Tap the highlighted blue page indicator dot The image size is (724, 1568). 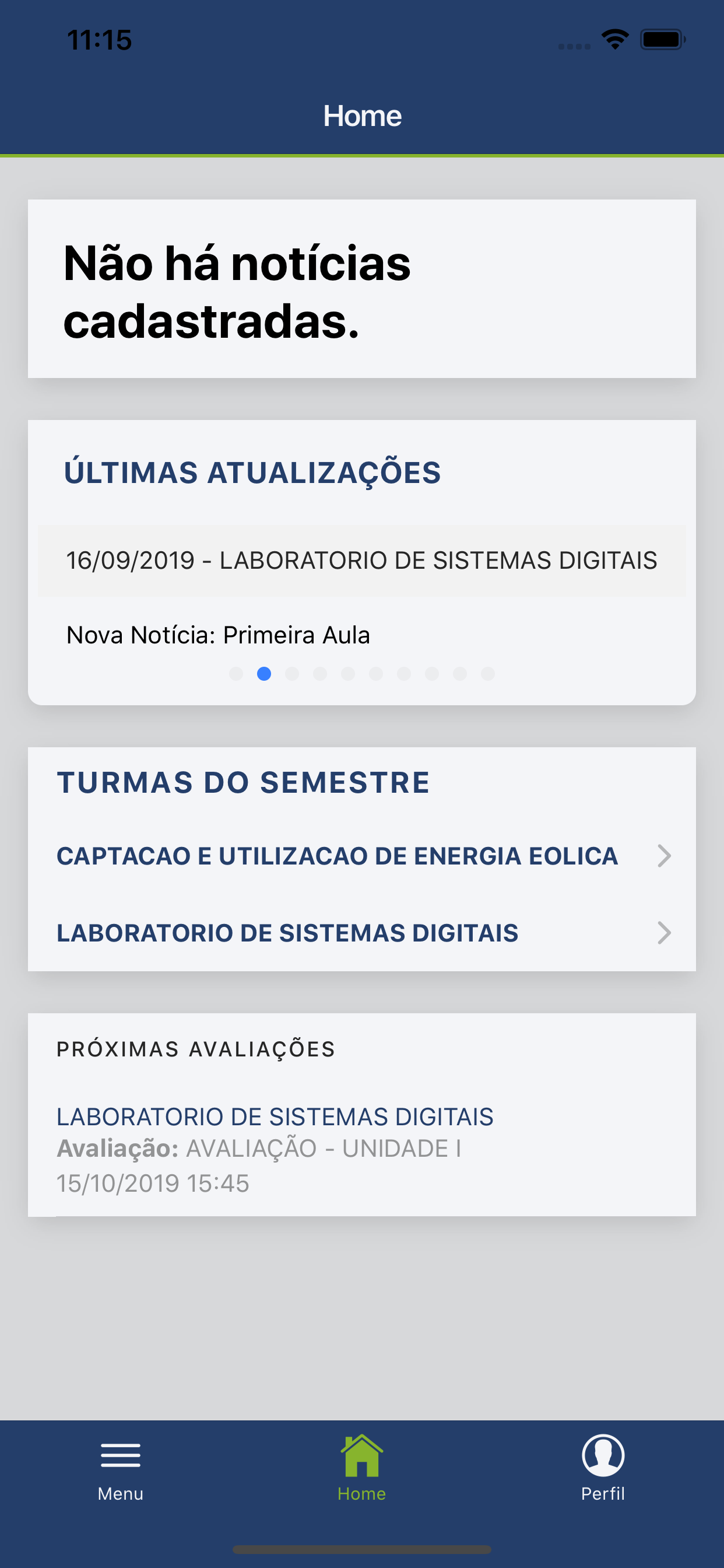(264, 674)
